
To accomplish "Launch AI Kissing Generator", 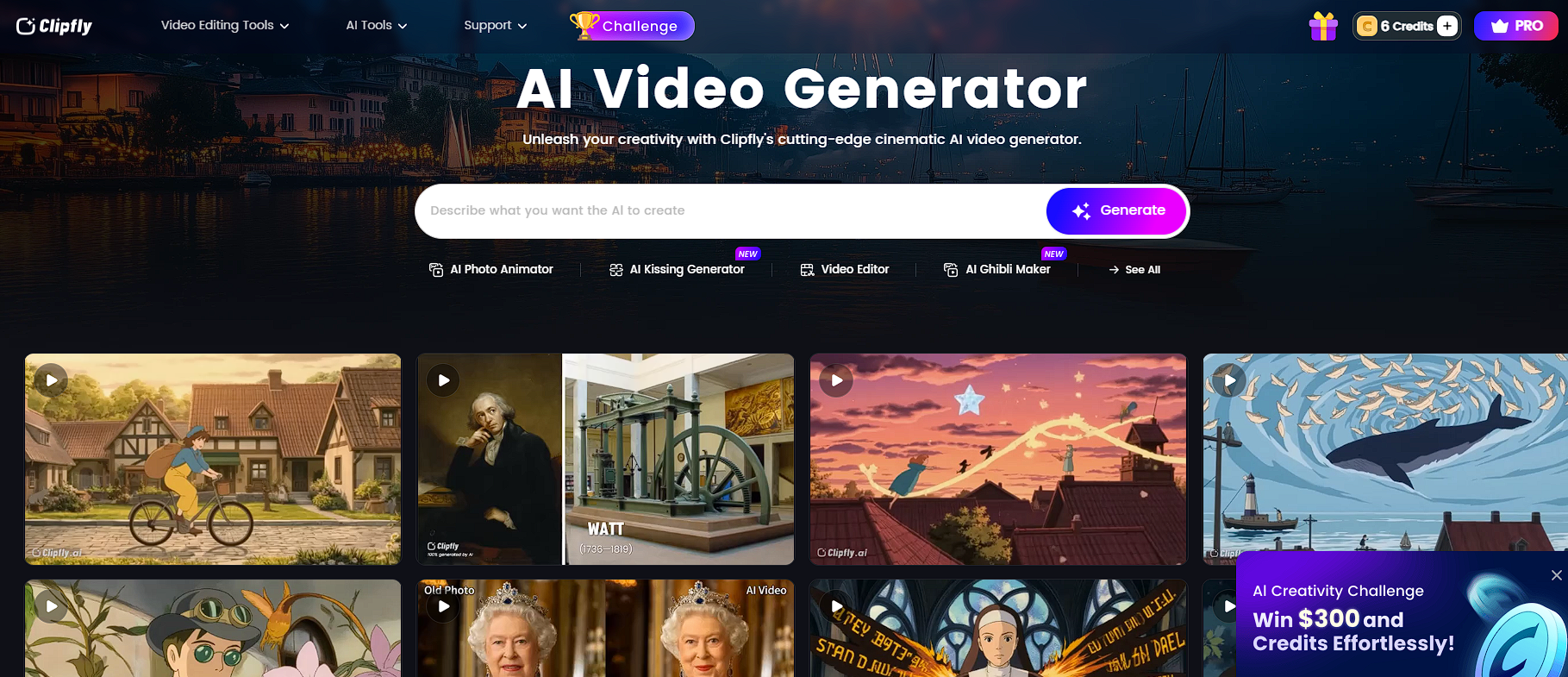I will coord(678,270).
